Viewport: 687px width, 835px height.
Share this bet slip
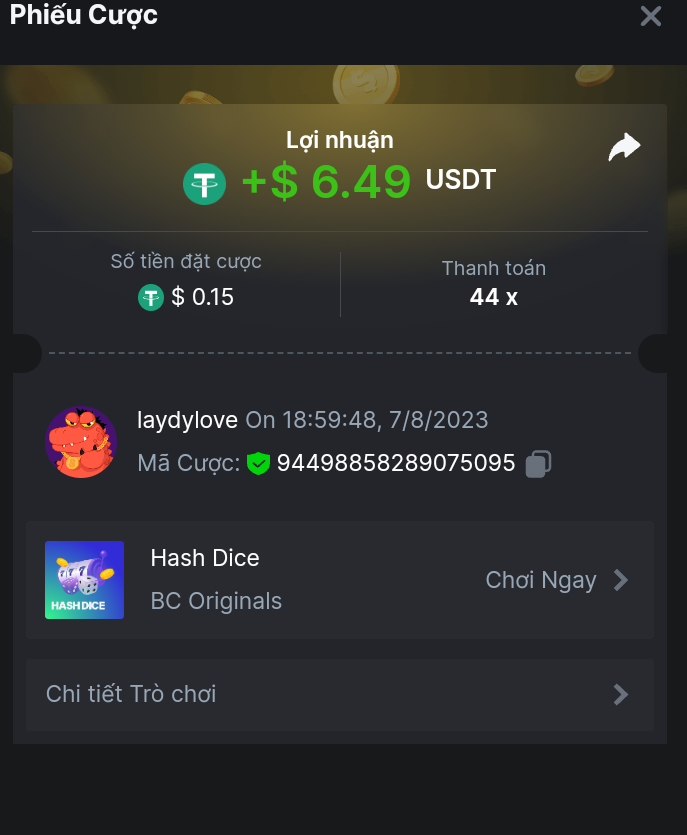(x=624, y=148)
